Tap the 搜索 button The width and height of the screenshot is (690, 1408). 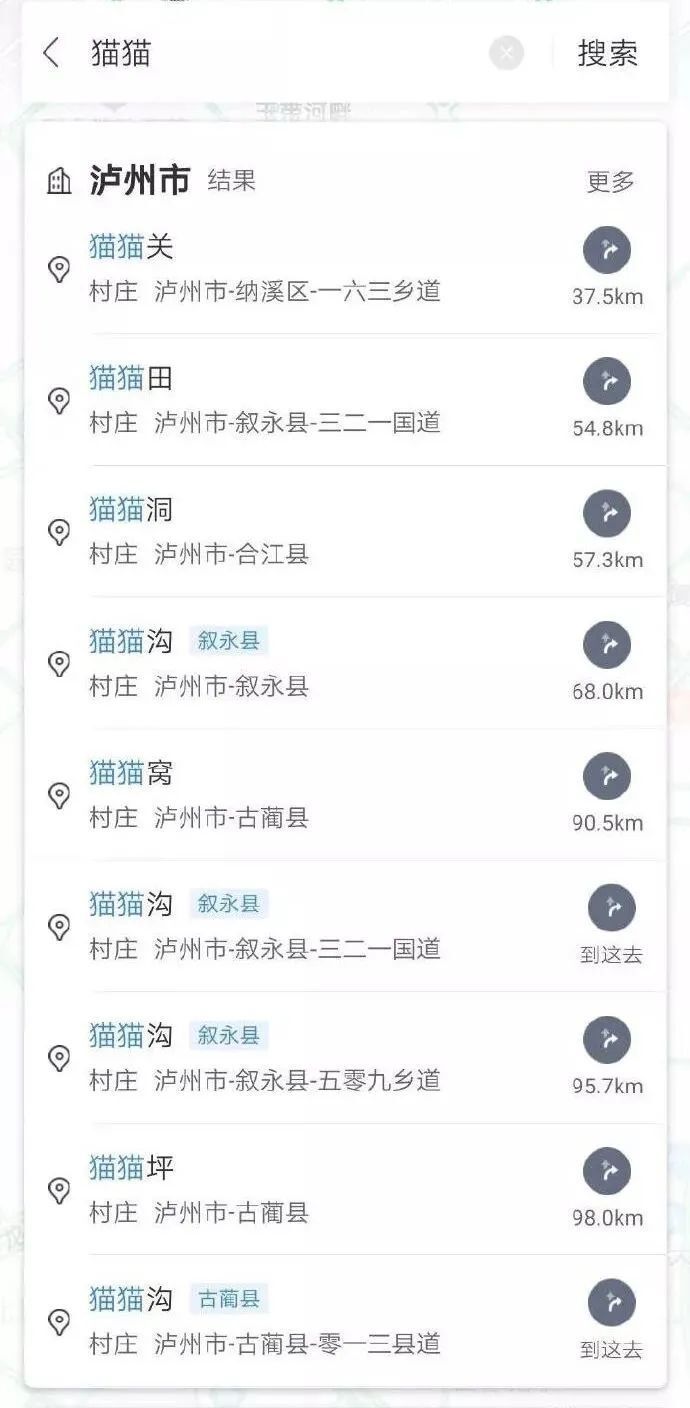pyautogui.click(x=607, y=53)
